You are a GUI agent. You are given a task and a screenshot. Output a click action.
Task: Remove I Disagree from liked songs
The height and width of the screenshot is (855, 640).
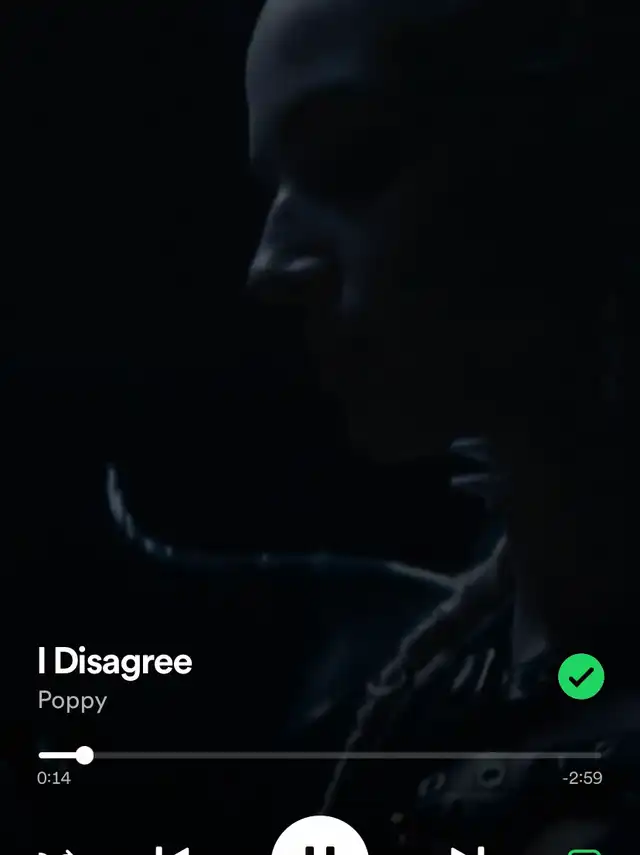(581, 676)
